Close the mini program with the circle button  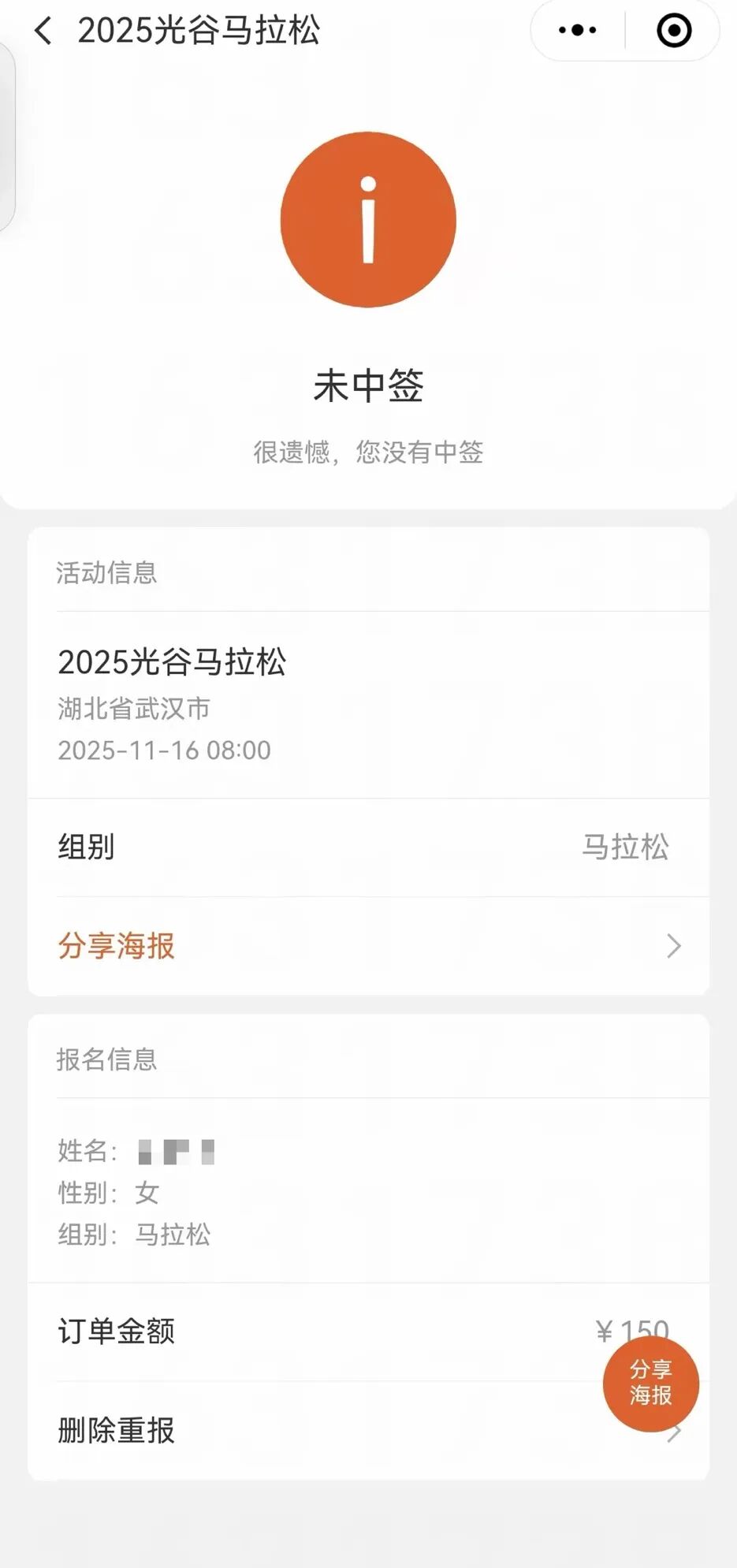(x=673, y=31)
